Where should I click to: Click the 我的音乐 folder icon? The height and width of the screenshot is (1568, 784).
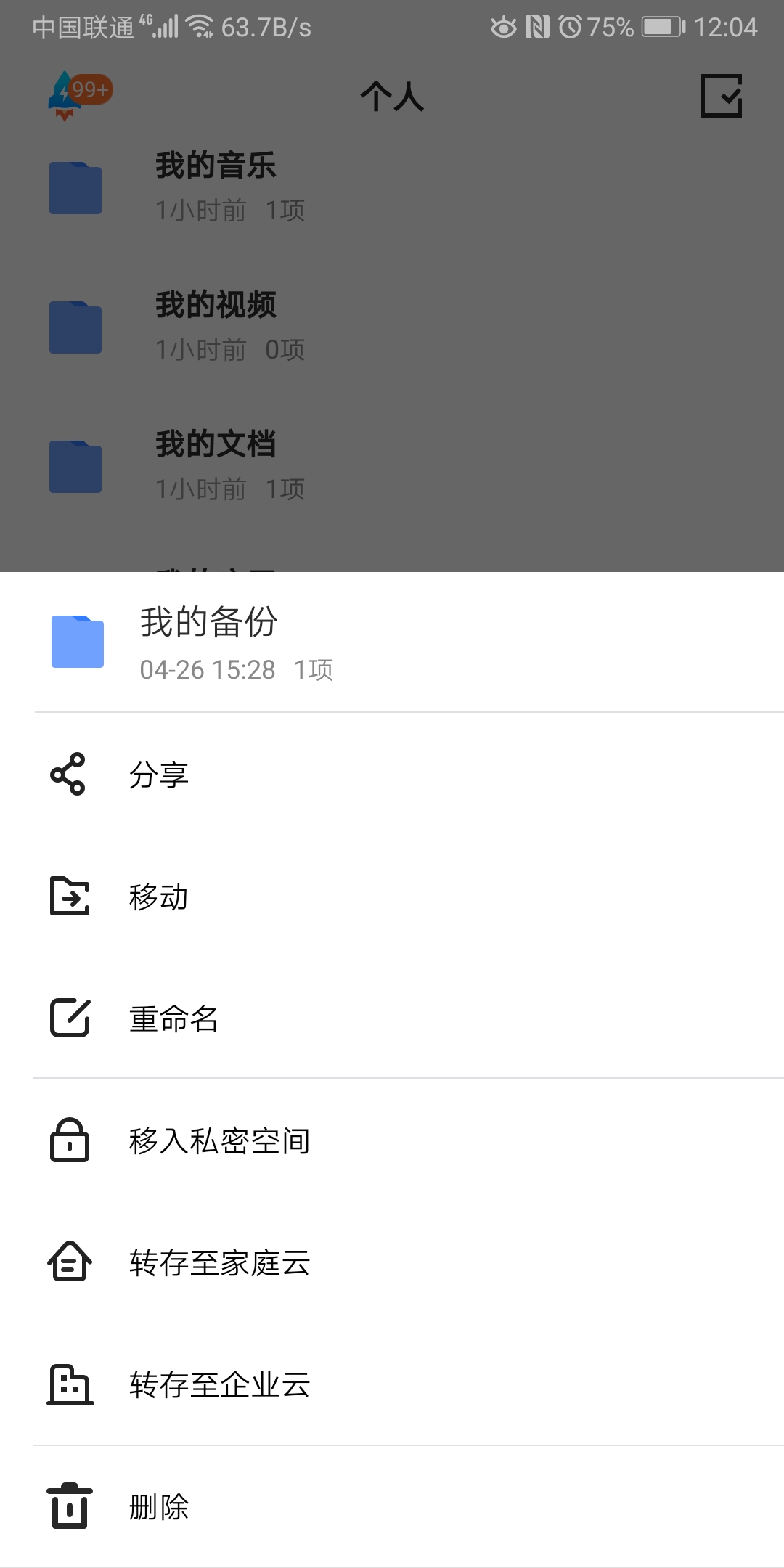click(75, 186)
